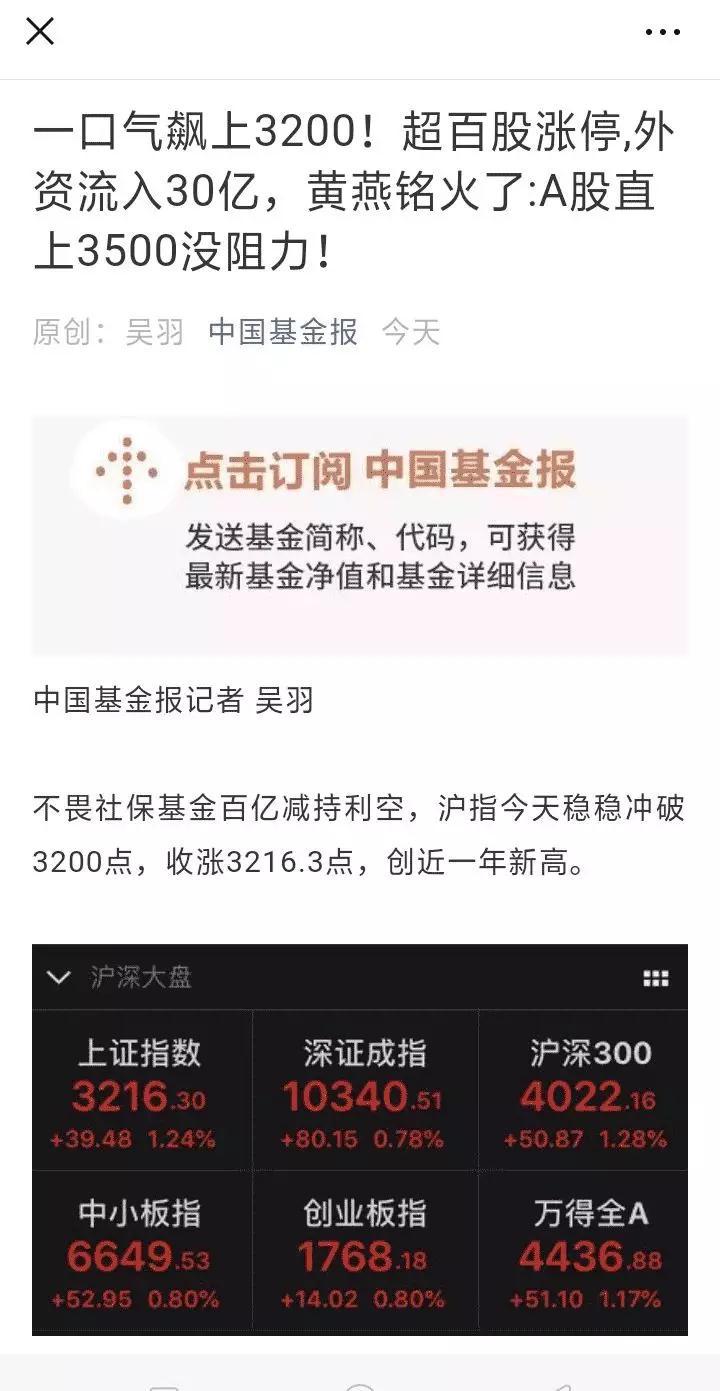Select the 深证成指 index tile
The height and width of the screenshot is (1391, 720).
(363, 1090)
